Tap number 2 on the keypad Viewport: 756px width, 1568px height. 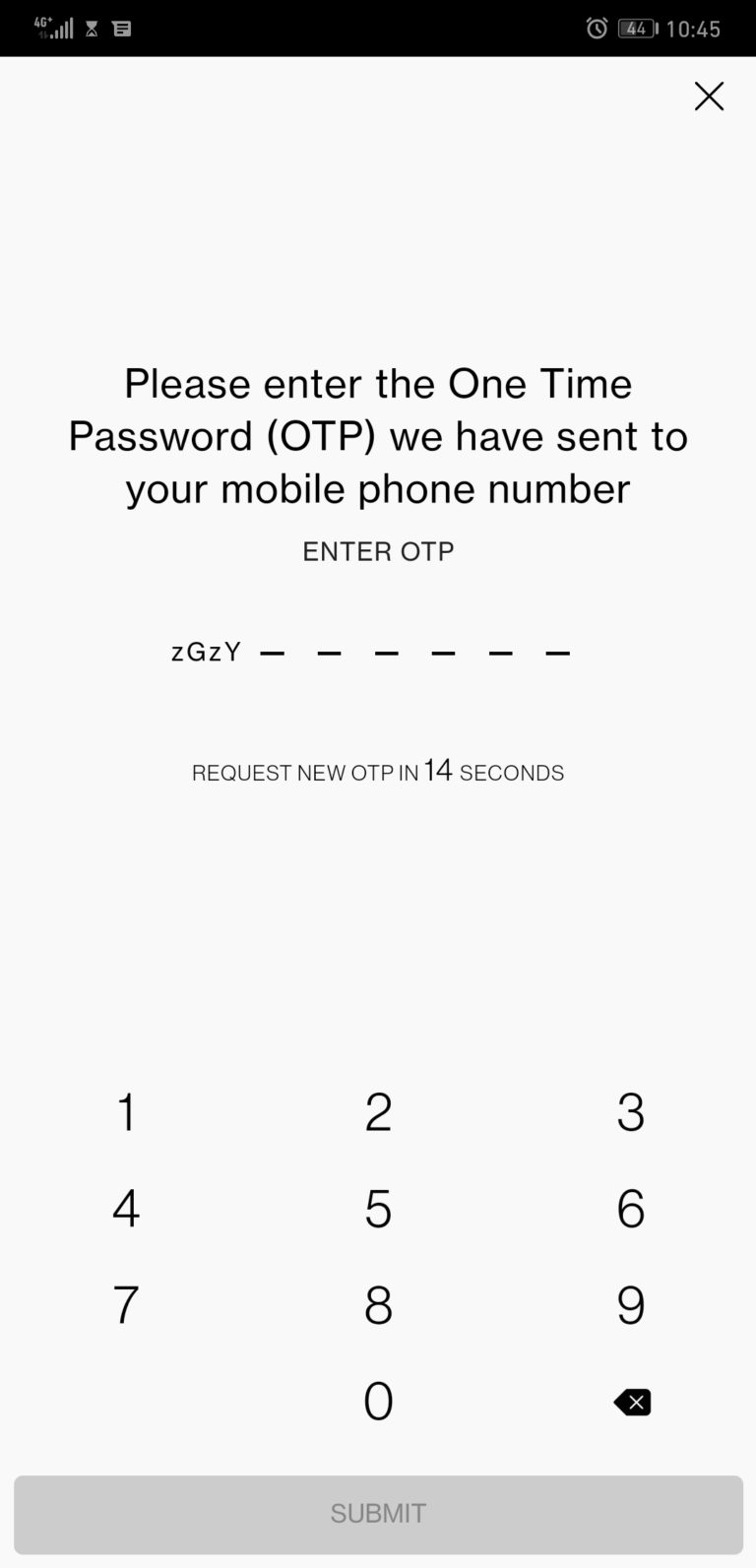pos(378,1112)
